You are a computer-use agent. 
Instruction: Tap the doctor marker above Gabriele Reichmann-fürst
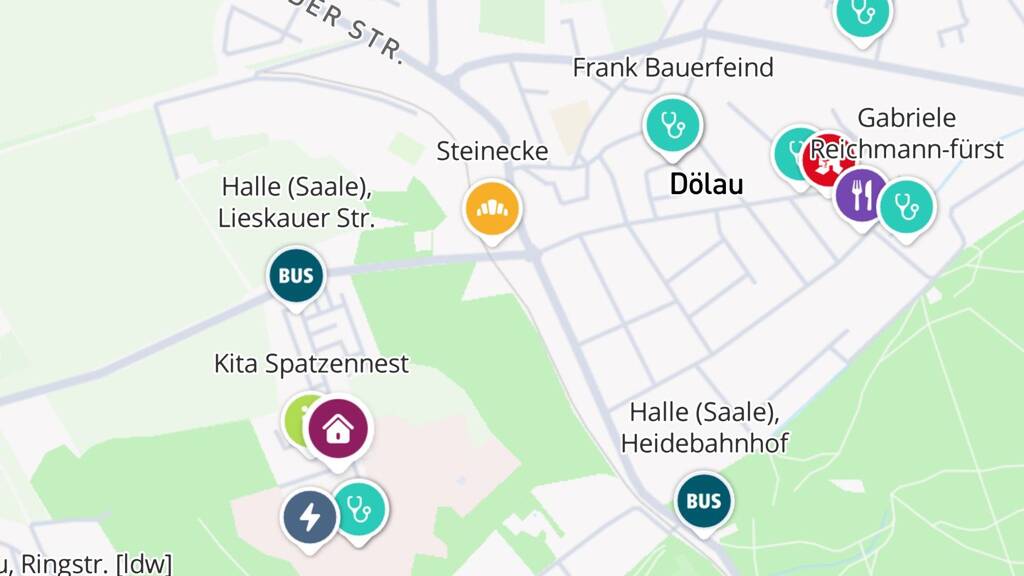point(863,14)
